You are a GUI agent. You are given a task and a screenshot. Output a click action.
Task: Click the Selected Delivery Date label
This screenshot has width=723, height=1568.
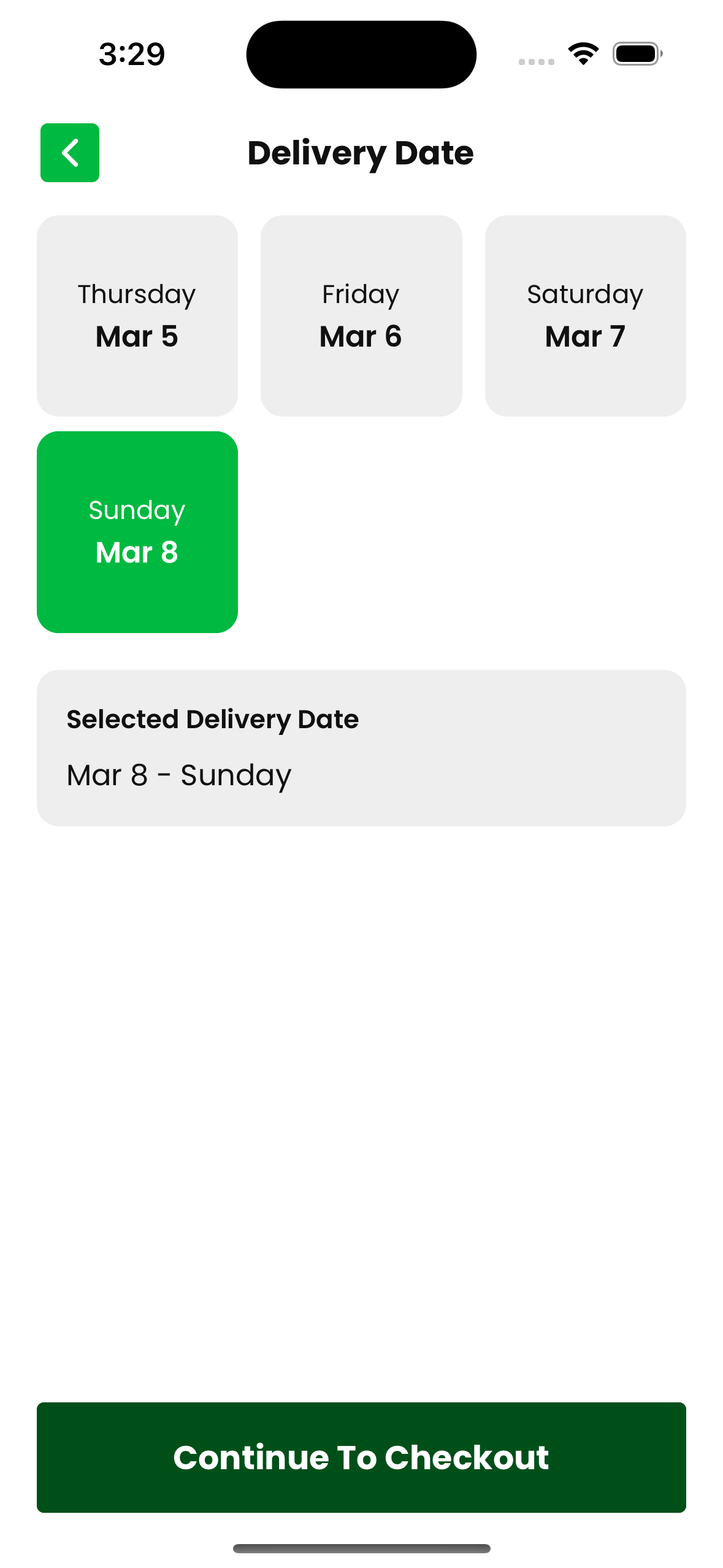(212, 719)
